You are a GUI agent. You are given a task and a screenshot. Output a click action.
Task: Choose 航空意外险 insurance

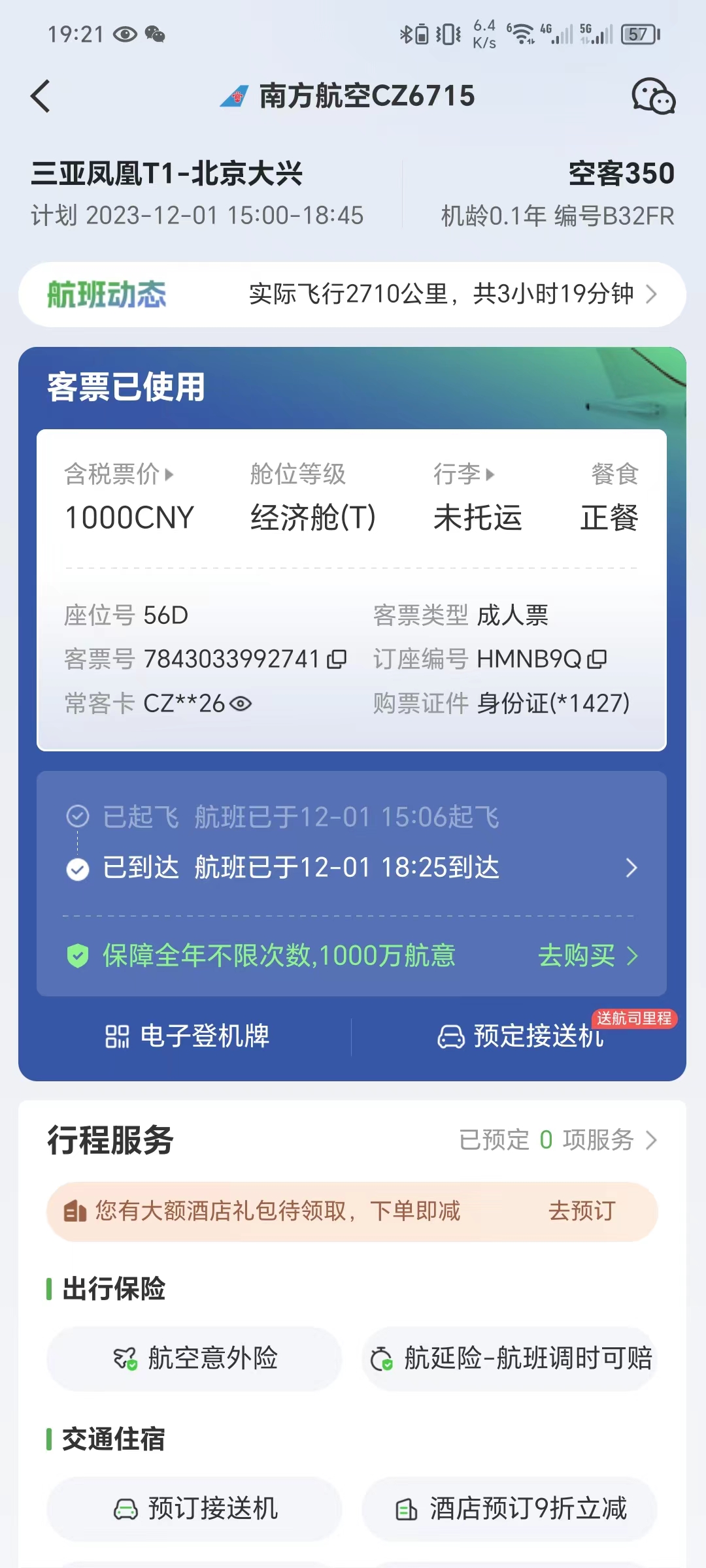click(195, 1359)
